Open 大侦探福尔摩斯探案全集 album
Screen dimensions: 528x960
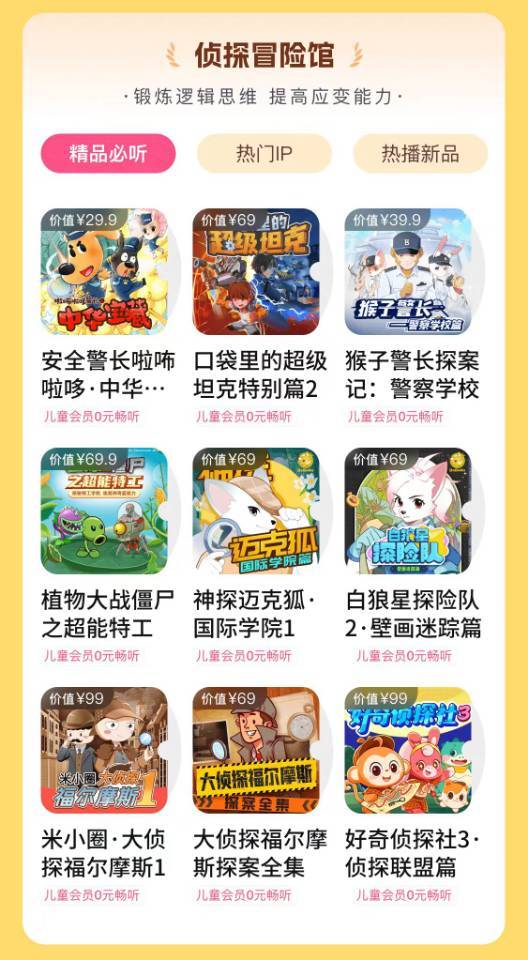[x=256, y=750]
